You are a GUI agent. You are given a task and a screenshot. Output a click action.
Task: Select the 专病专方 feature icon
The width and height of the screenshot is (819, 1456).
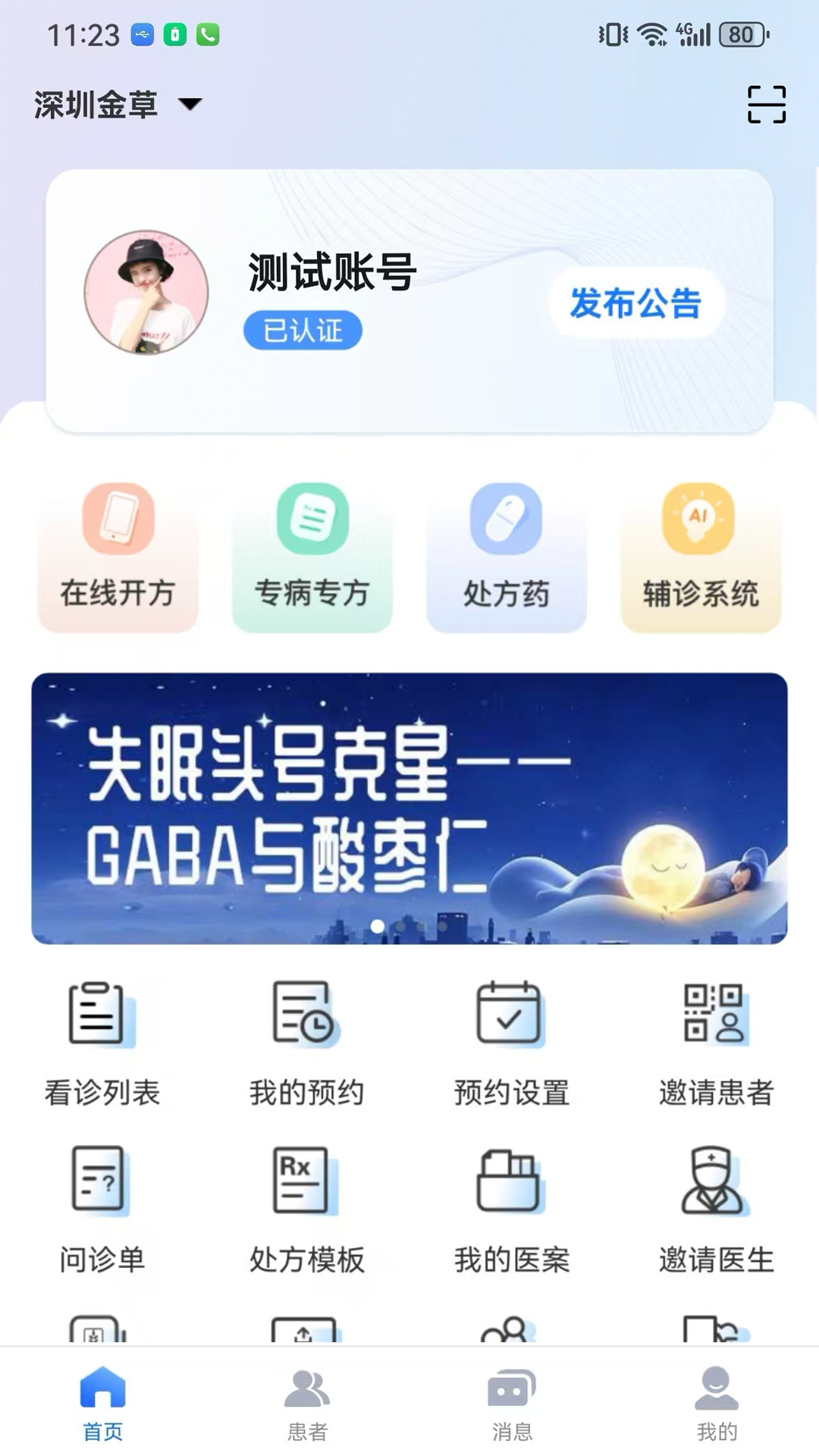point(312,554)
